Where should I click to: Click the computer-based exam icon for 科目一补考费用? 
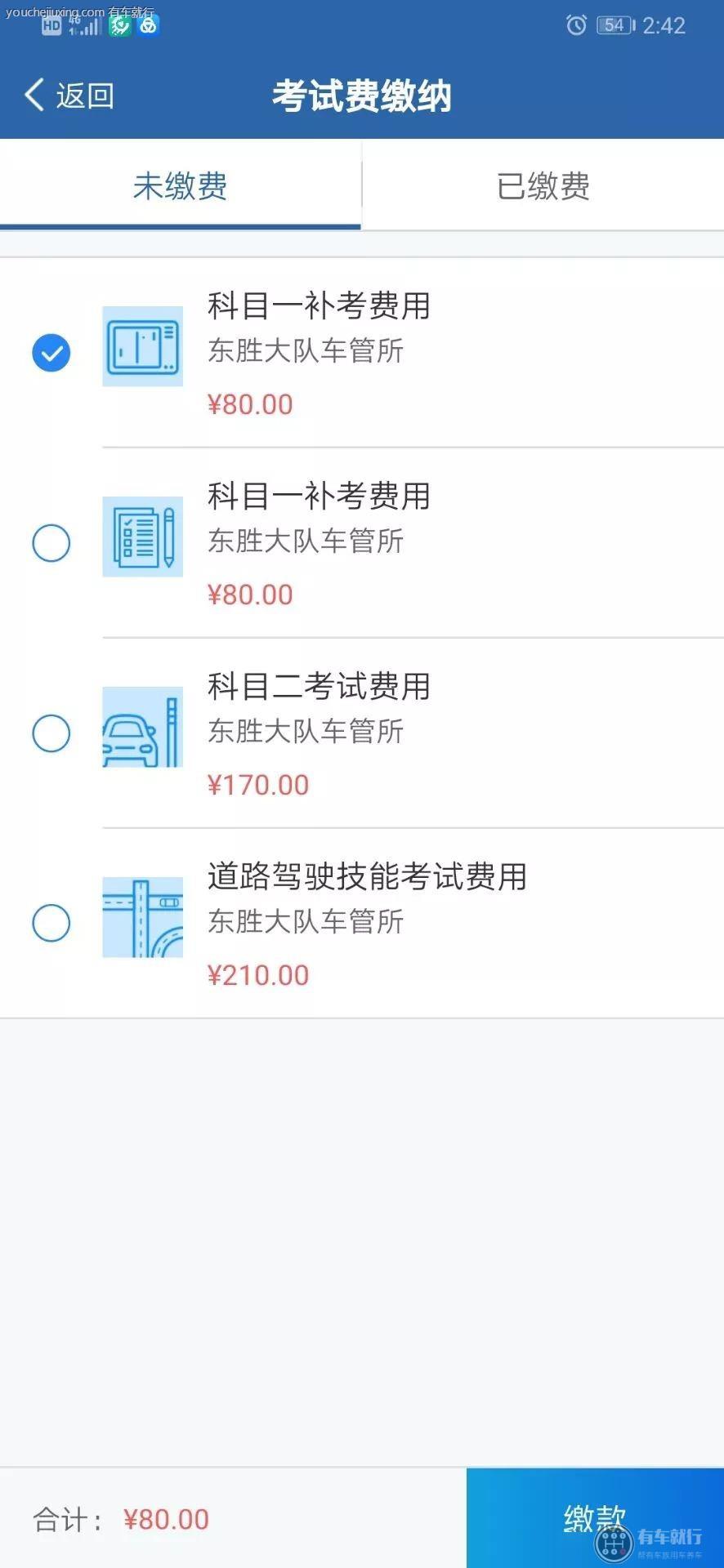pyautogui.click(x=142, y=350)
